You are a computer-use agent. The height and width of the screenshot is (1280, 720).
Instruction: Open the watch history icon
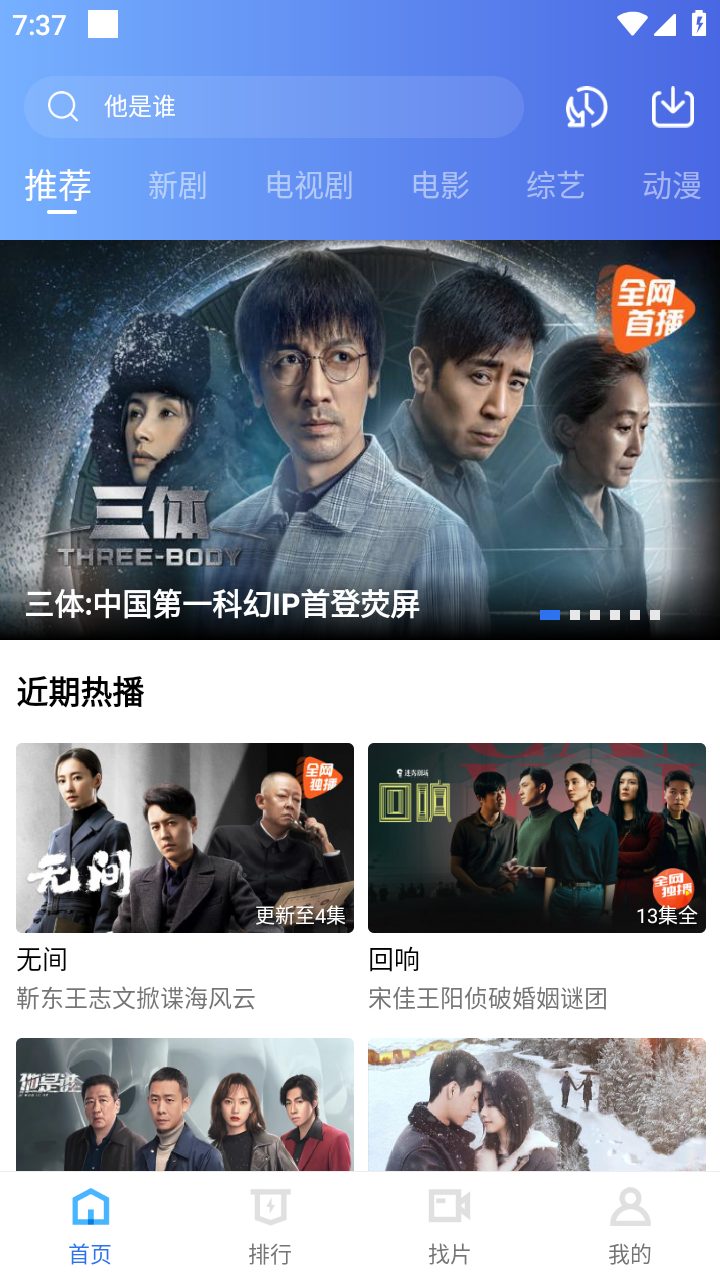coord(586,107)
